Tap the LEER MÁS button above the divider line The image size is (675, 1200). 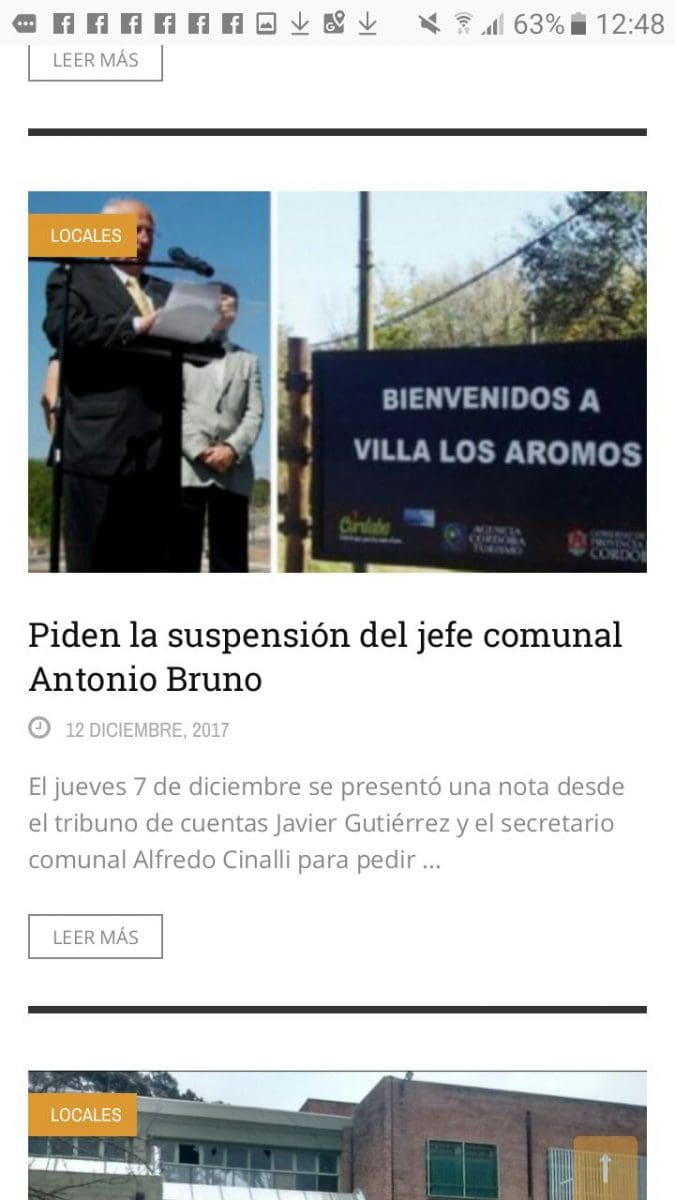95,60
